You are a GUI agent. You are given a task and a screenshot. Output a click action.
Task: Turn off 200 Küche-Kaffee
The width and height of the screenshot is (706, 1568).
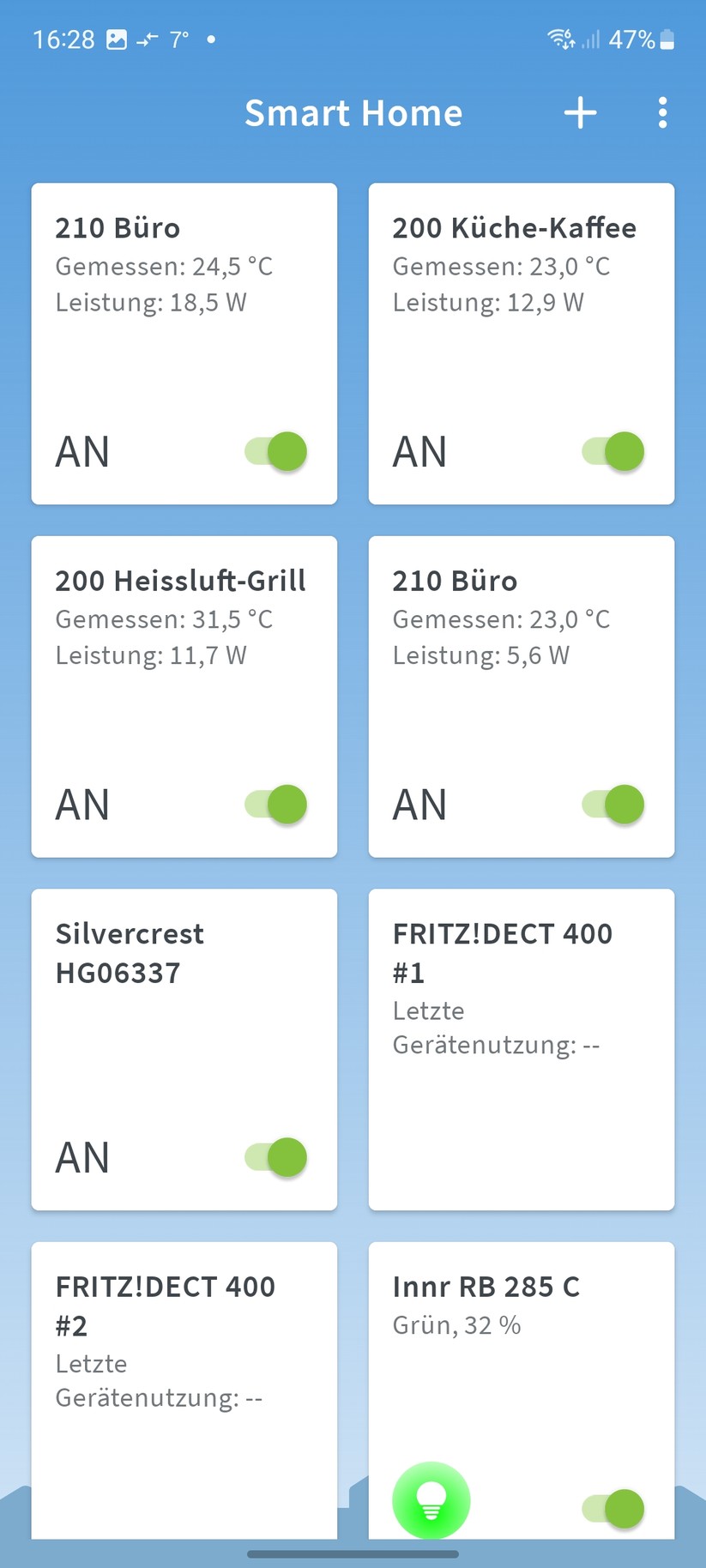click(x=612, y=452)
